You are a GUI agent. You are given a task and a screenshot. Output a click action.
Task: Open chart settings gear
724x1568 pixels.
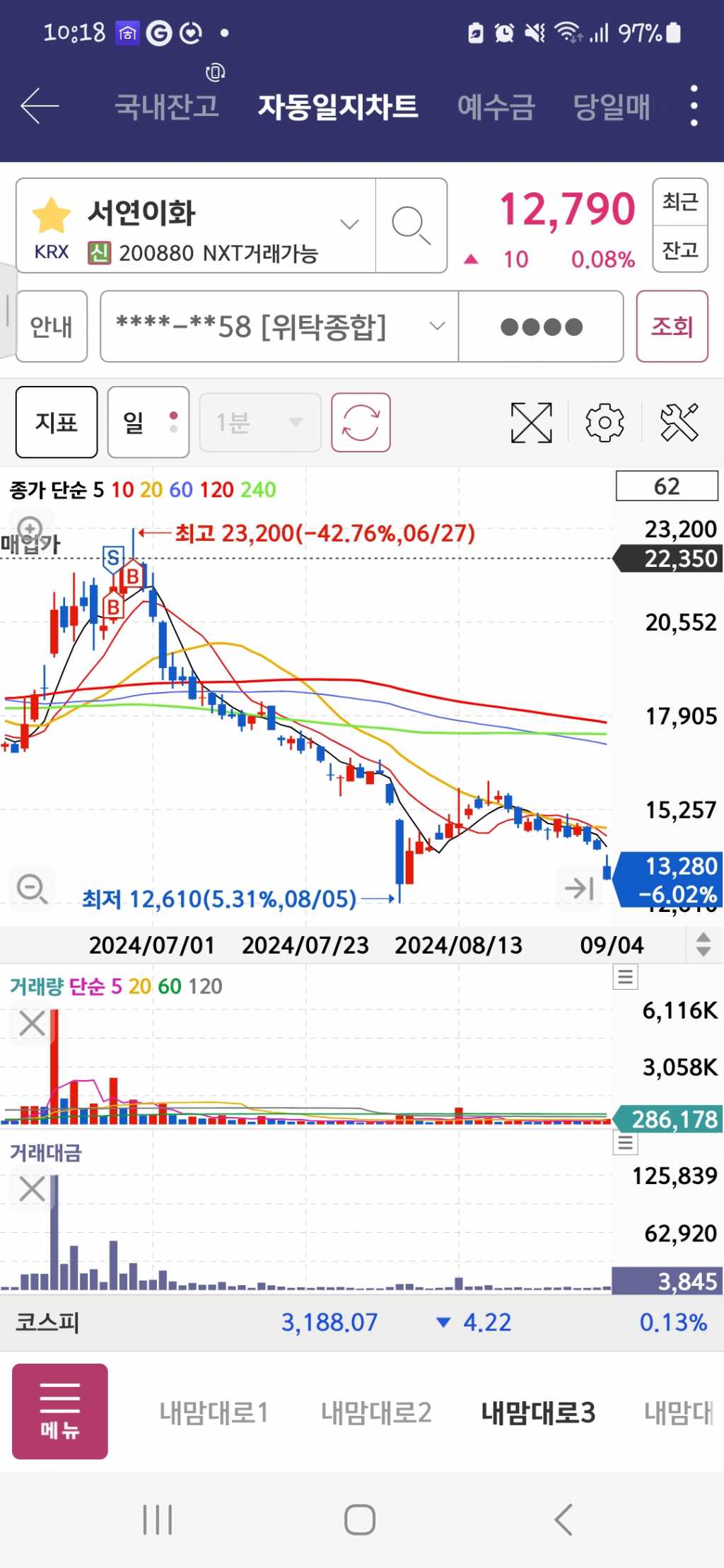(x=605, y=423)
